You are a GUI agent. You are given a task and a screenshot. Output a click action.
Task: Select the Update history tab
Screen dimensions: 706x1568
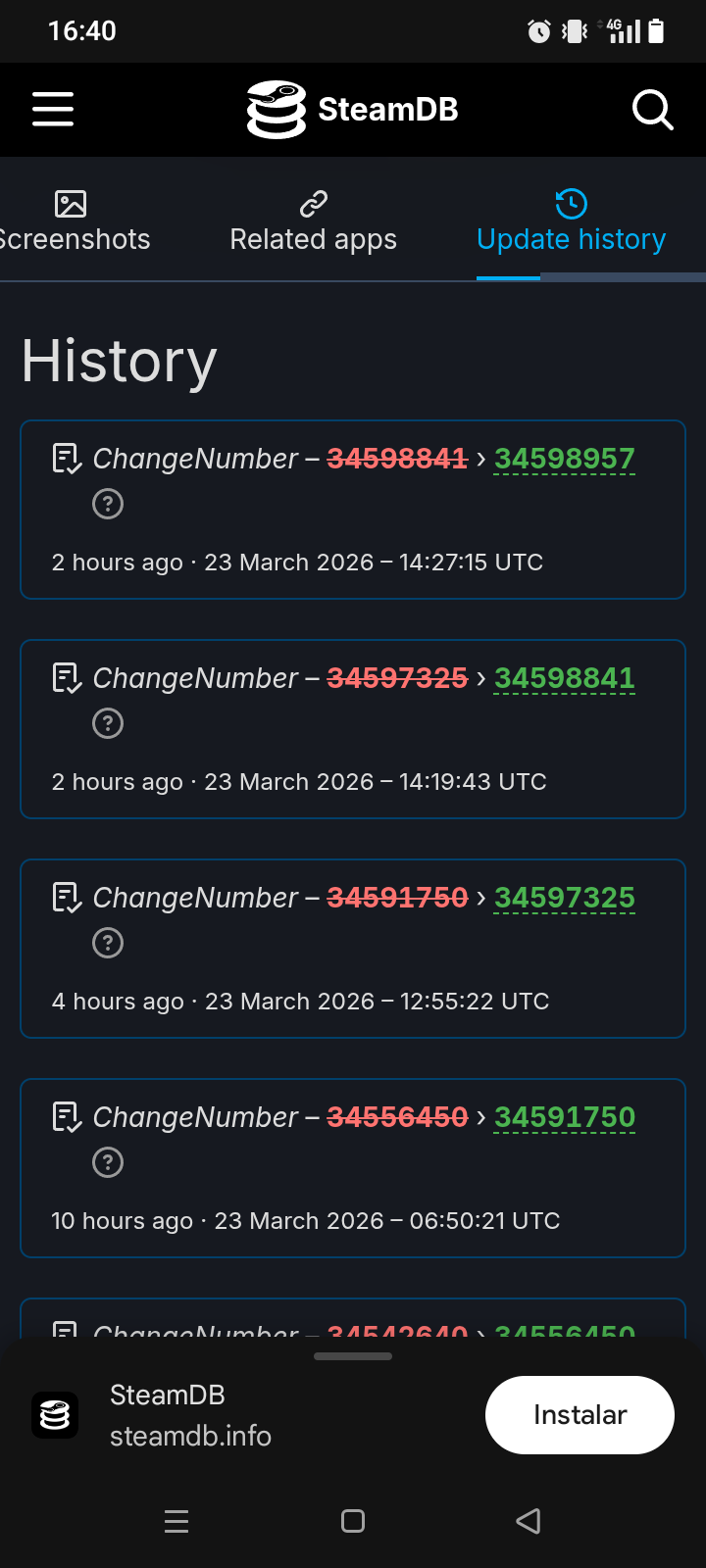571,221
